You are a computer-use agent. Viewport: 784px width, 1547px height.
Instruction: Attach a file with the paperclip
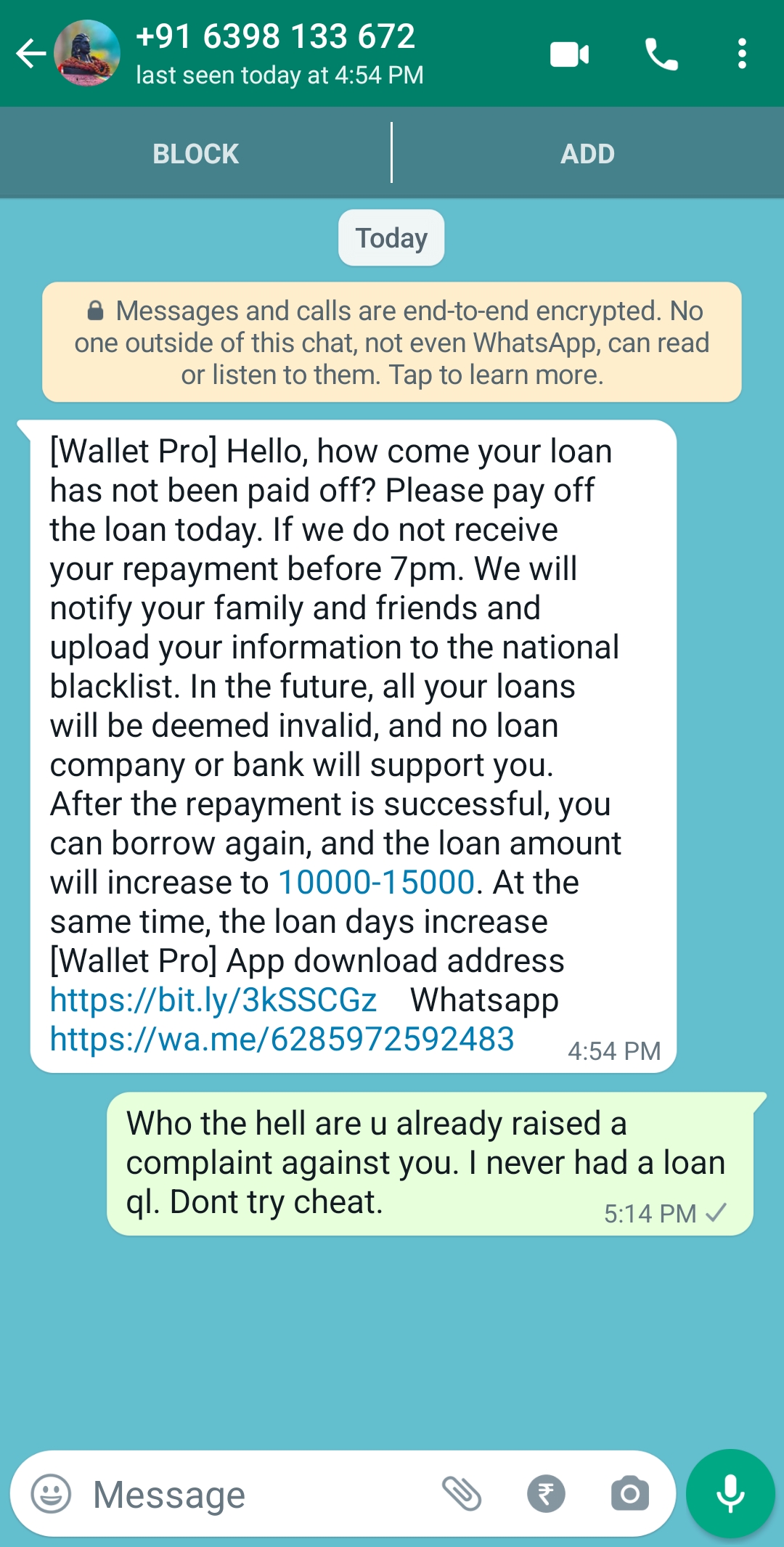click(462, 1494)
